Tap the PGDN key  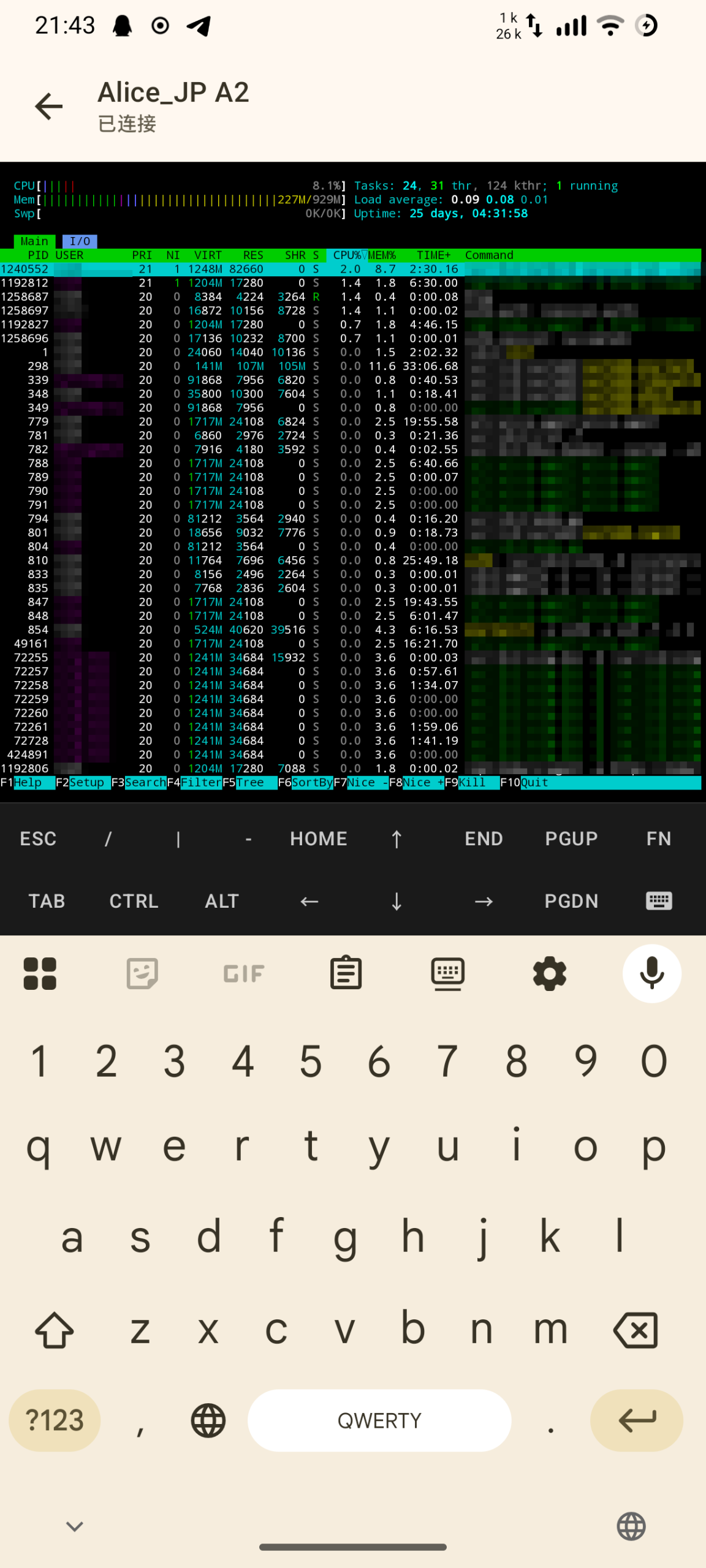point(571,901)
